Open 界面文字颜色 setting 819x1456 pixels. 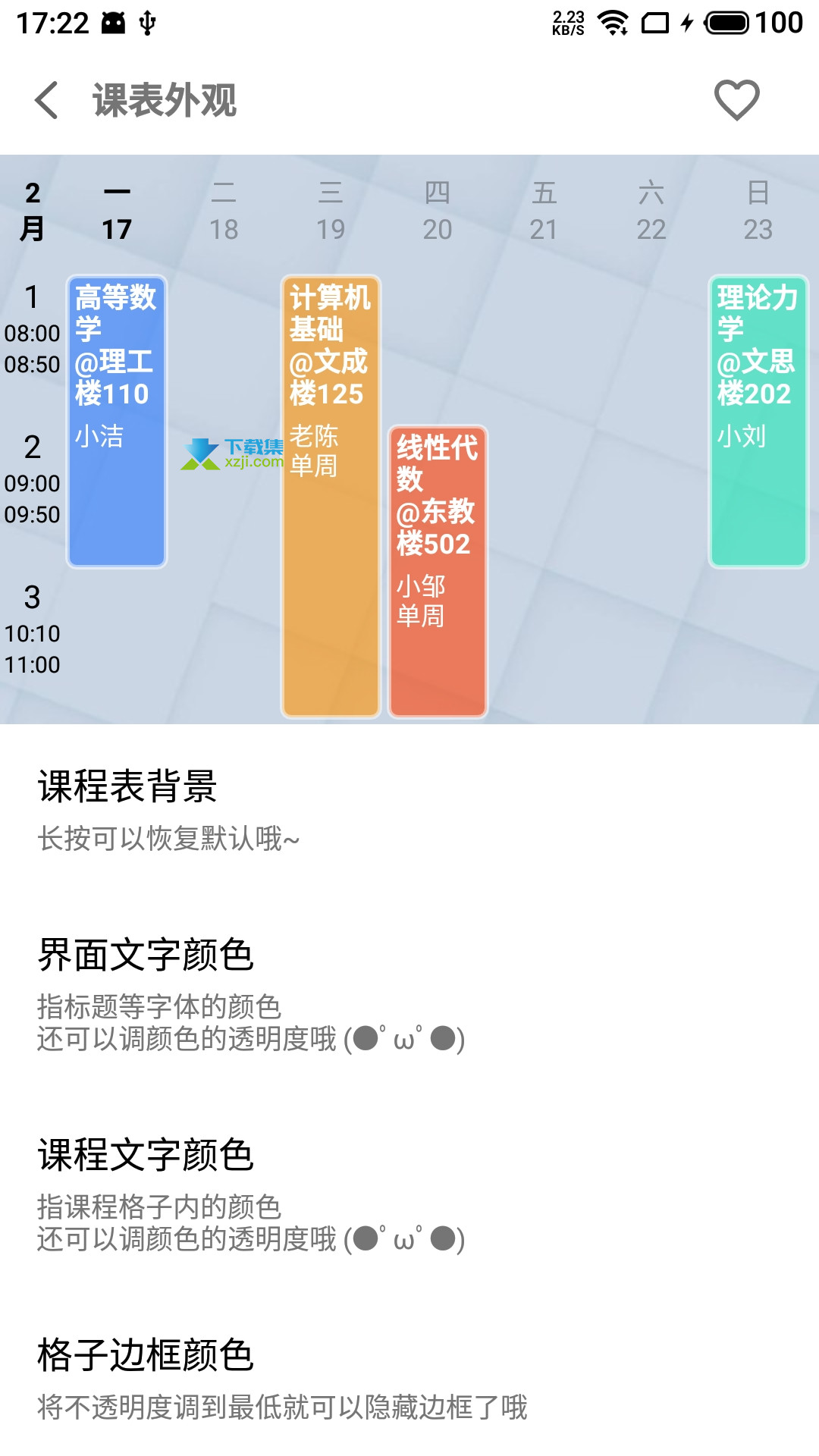[x=409, y=994]
